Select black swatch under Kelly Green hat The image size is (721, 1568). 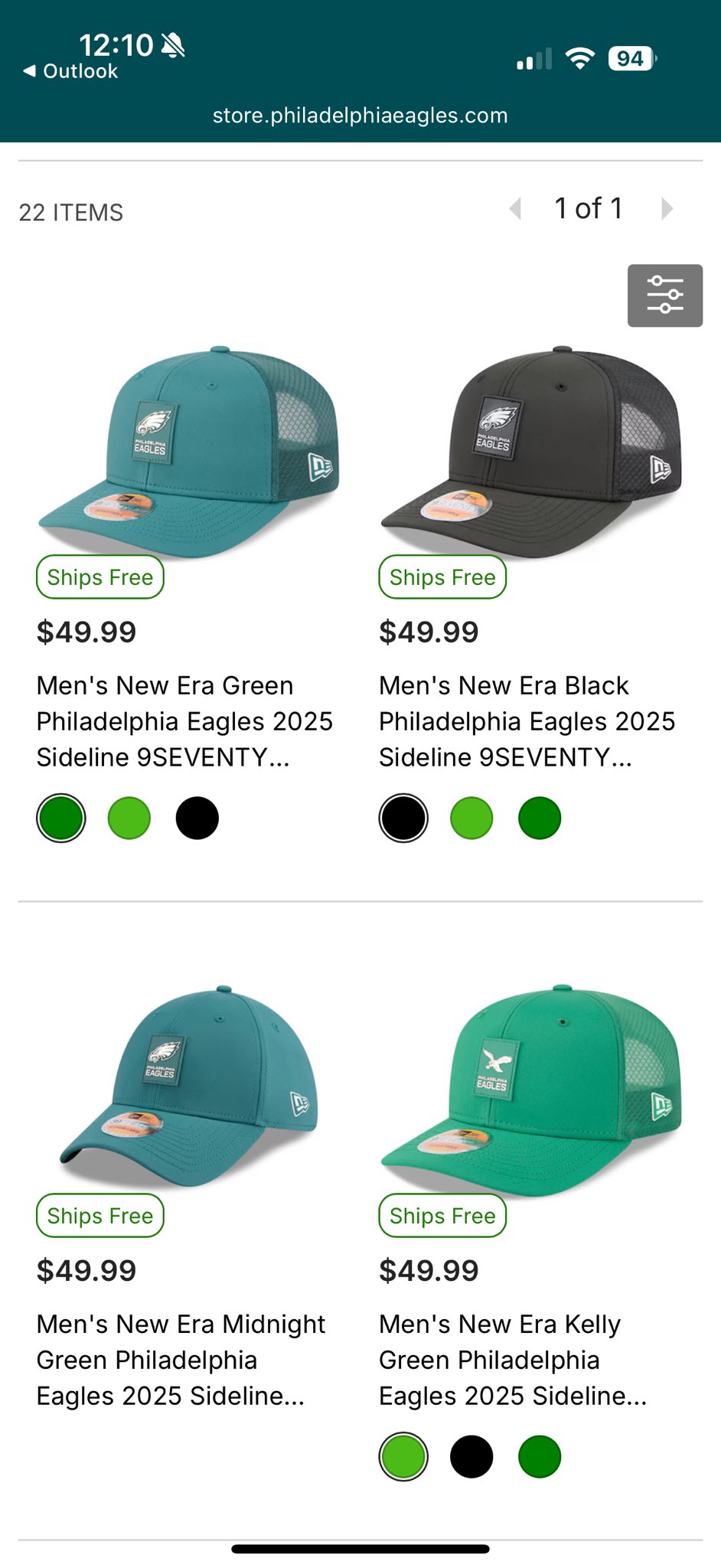point(471,1456)
